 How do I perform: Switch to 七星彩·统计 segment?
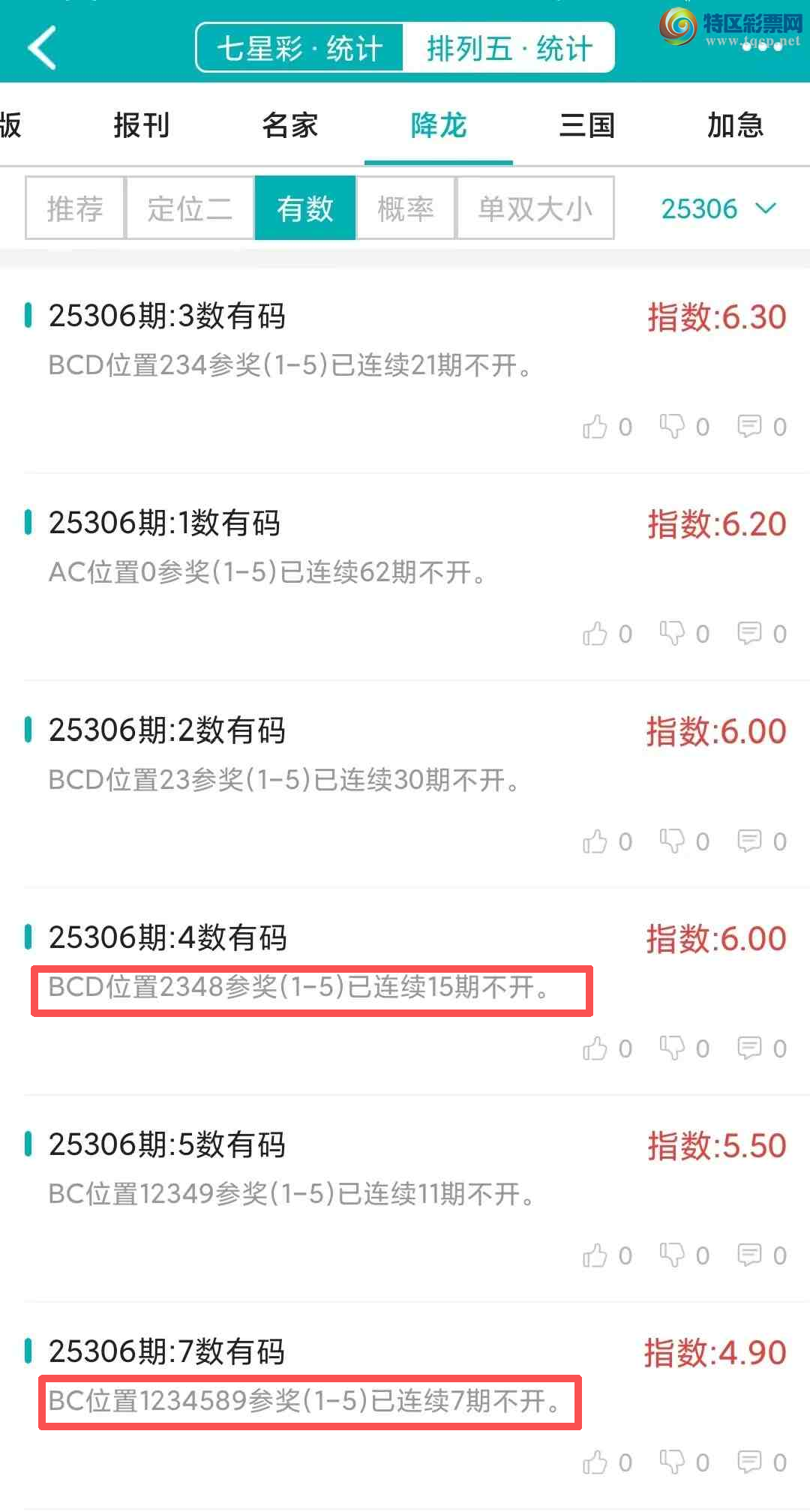click(300, 49)
